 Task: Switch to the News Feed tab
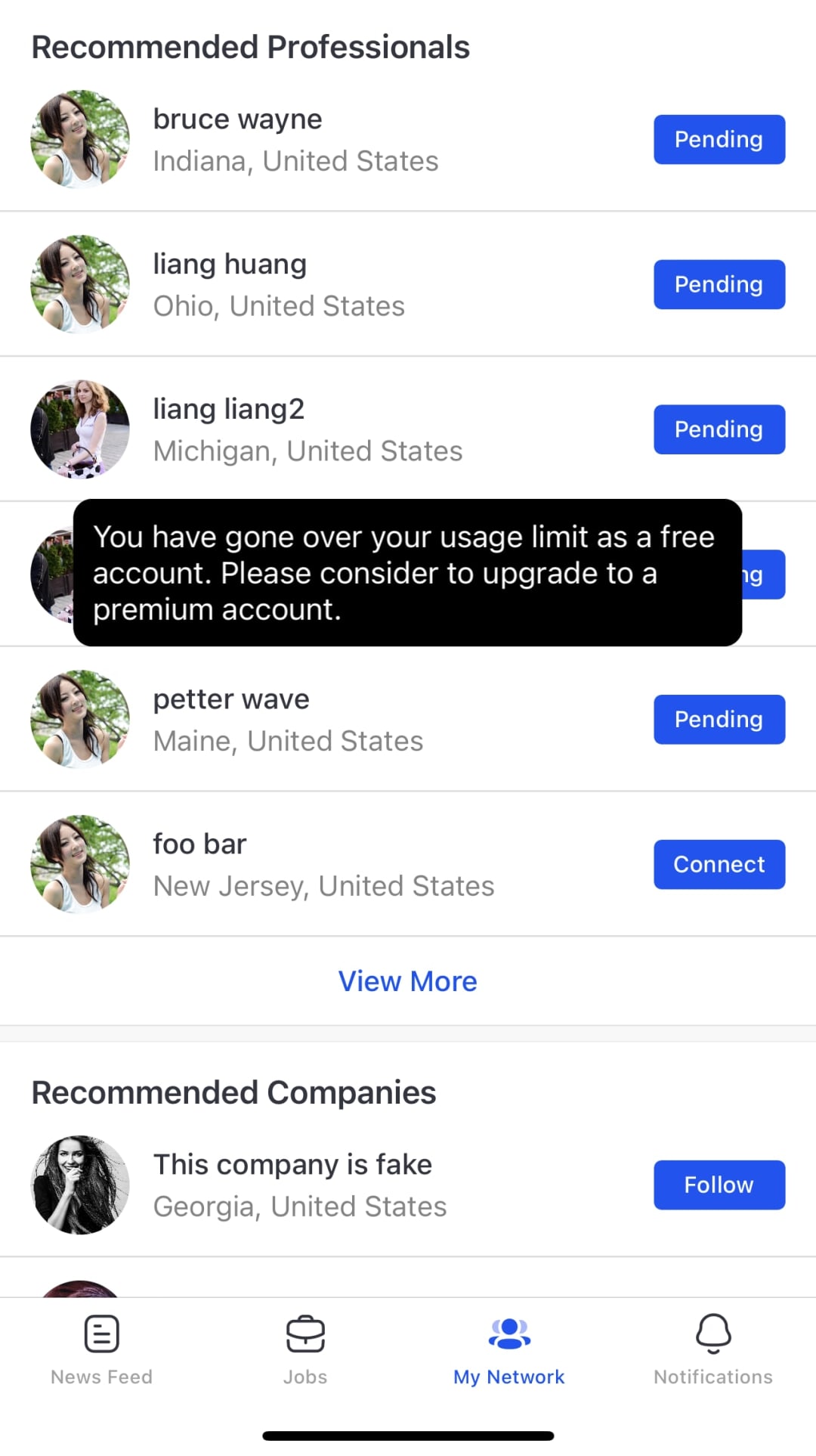(x=102, y=1349)
